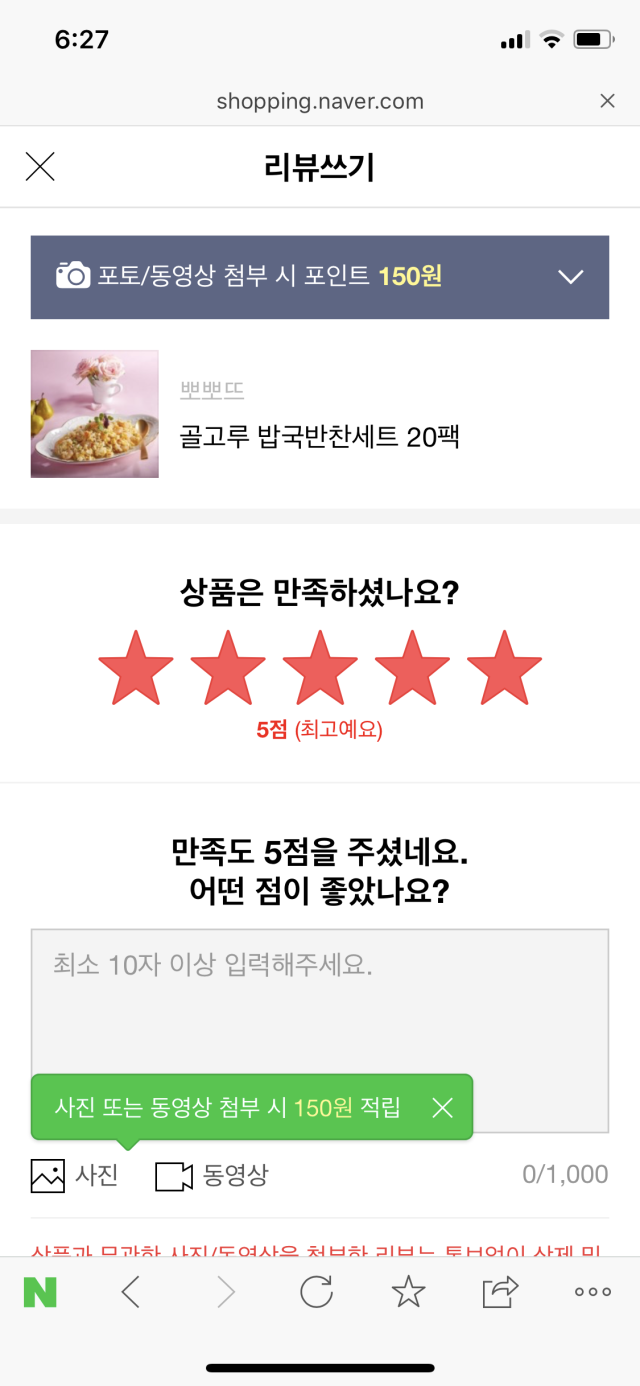Open the browser more options menu
Screen dimensions: 640x1386
tap(592, 1292)
